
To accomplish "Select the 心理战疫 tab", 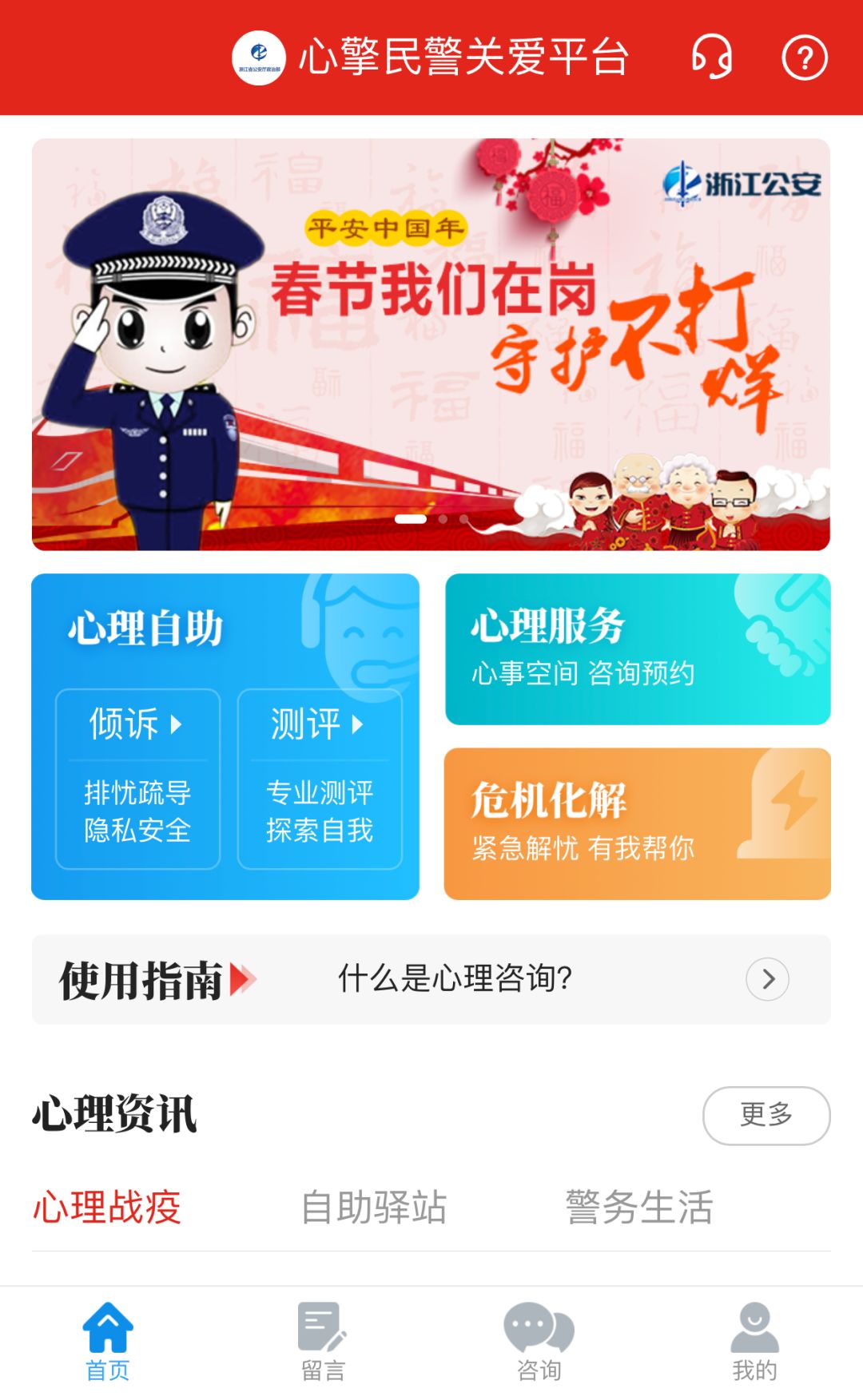I will 107,1207.
